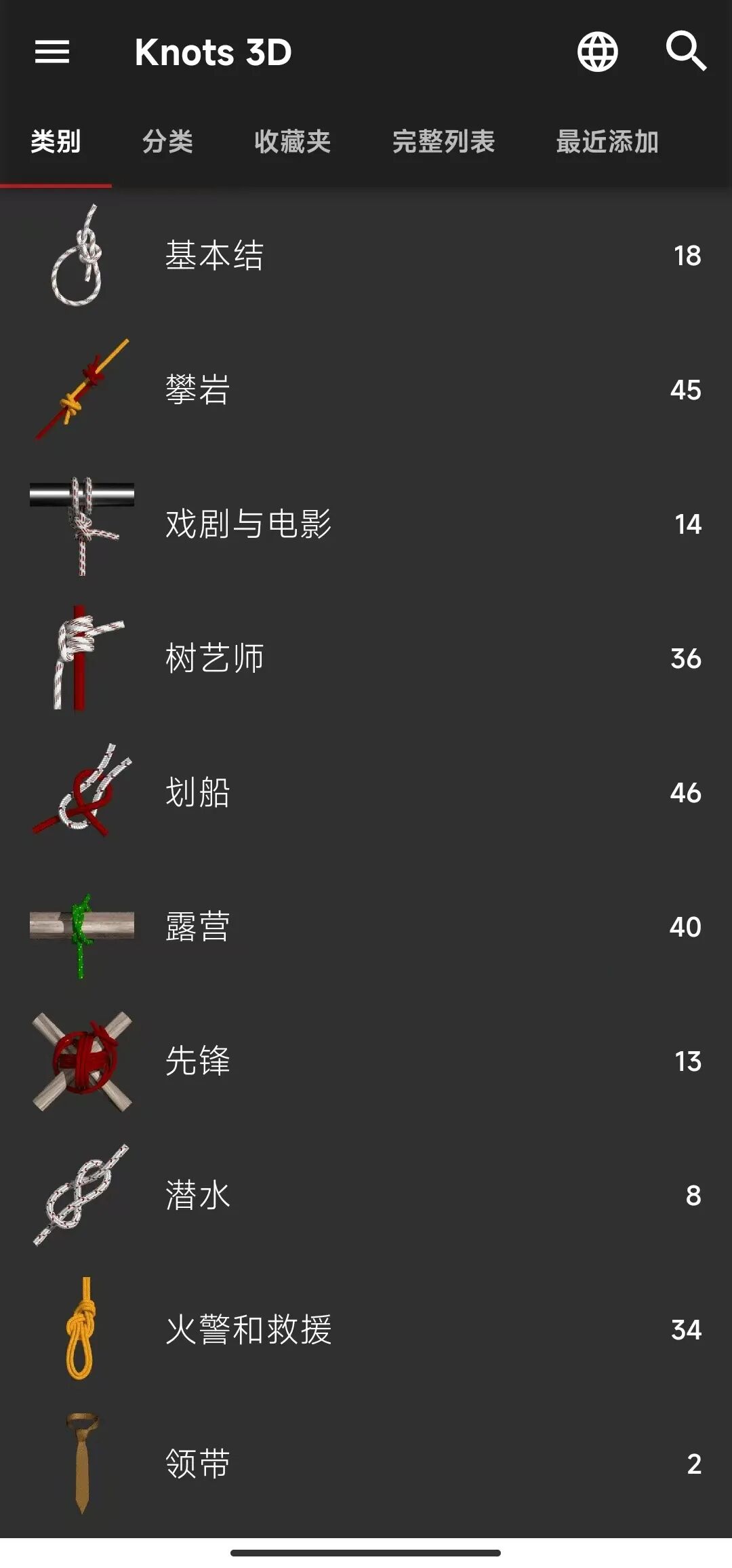Select the diving knot icon next to 潜水
Screen dimensions: 732x1568
(x=81, y=1194)
